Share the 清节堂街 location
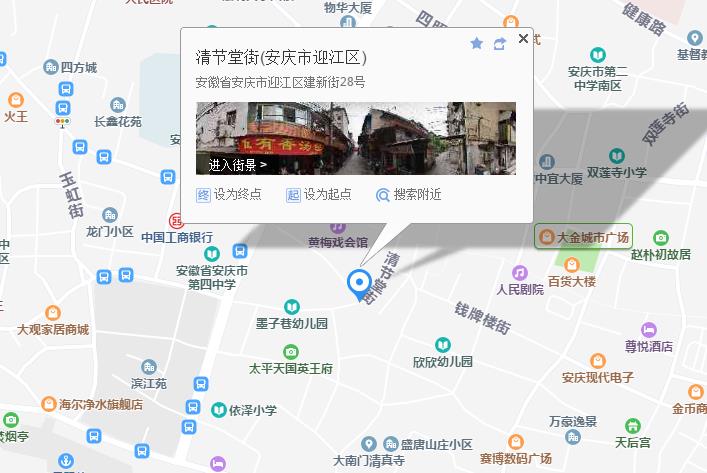Screen dimensions: 707x473 point(500,43)
